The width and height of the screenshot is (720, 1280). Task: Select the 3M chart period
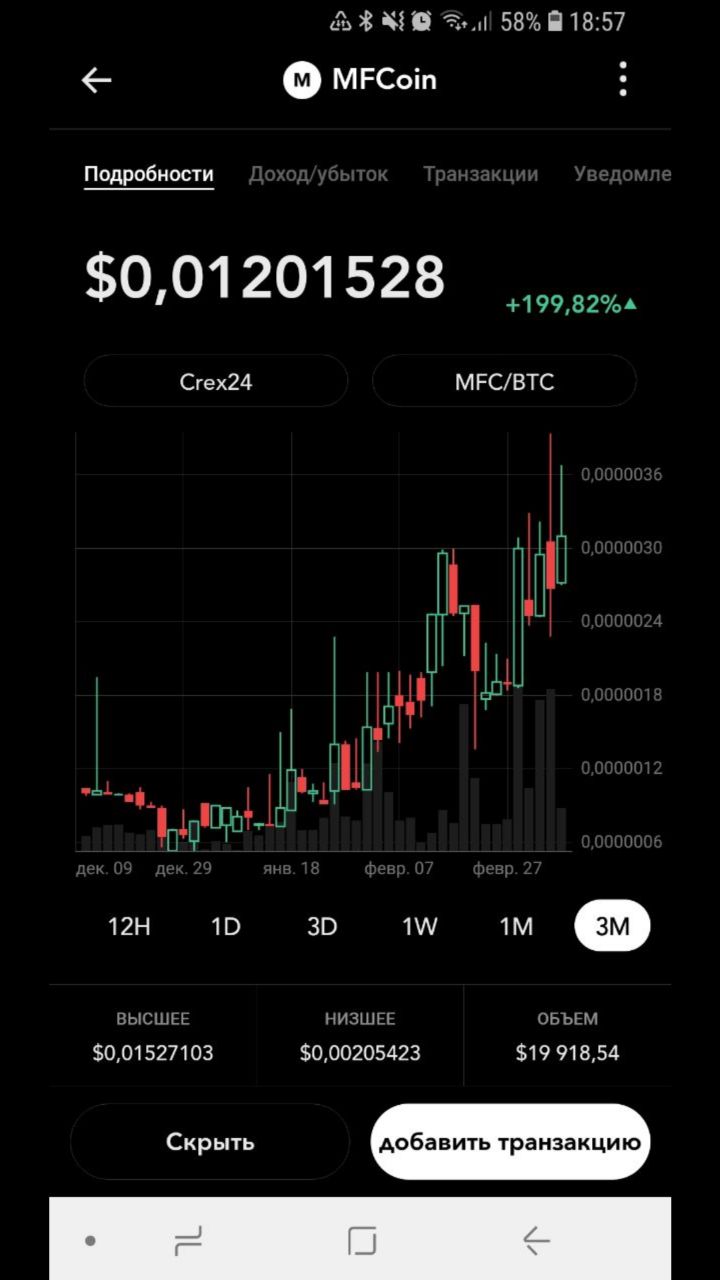coord(612,926)
